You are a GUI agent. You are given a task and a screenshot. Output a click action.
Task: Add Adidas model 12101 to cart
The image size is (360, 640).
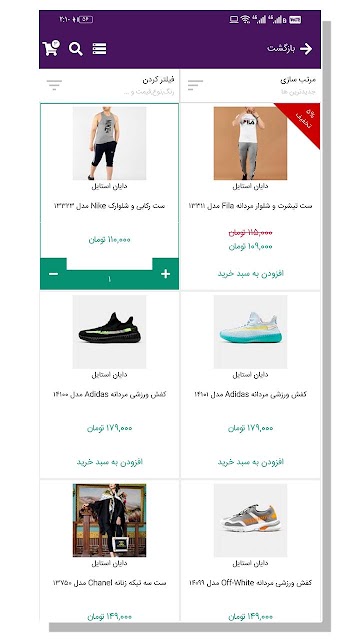tap(251, 462)
